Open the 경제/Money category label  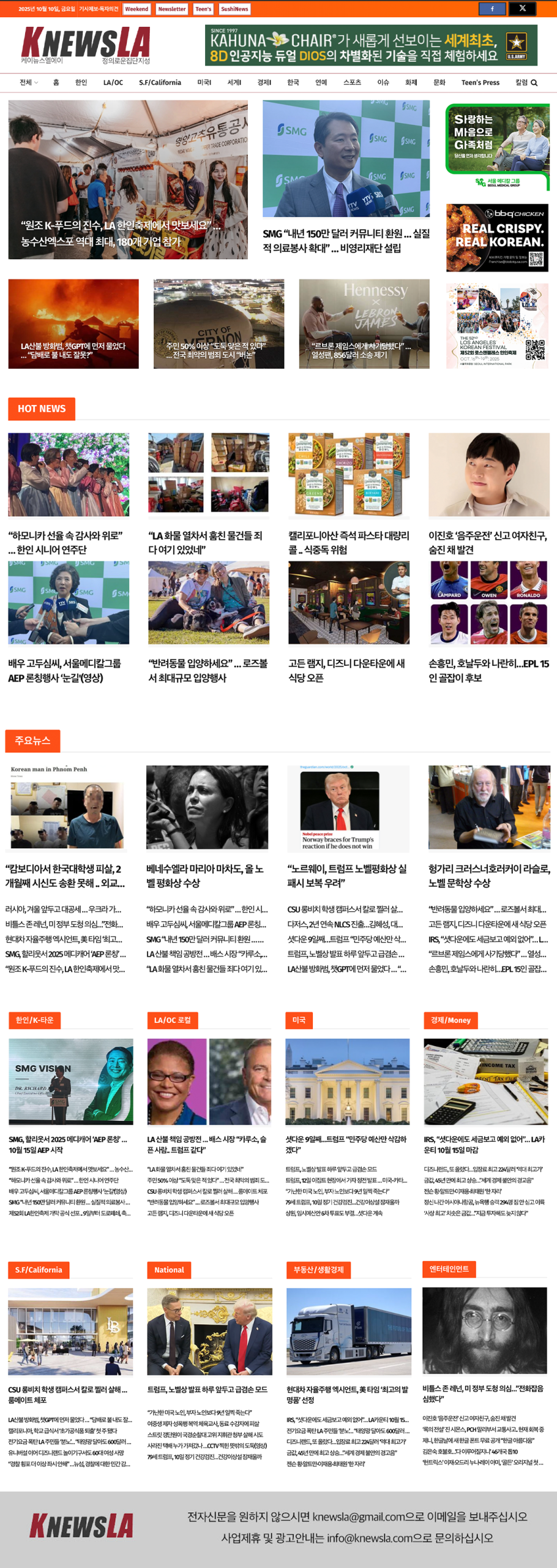pos(450,1020)
